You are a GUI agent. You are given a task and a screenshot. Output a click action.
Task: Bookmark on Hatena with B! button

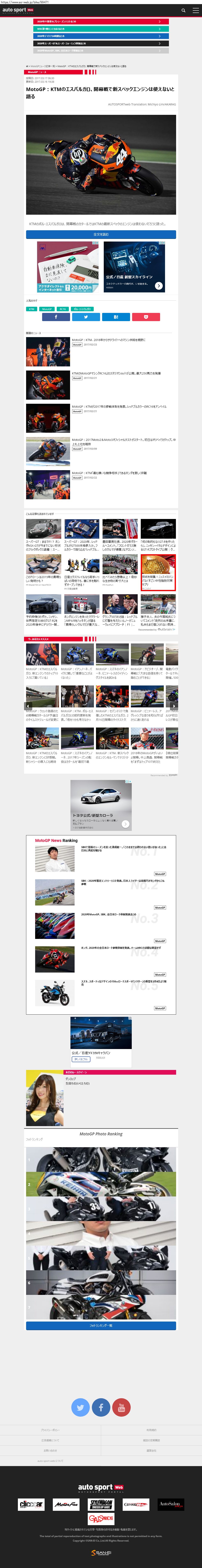(x=116, y=317)
